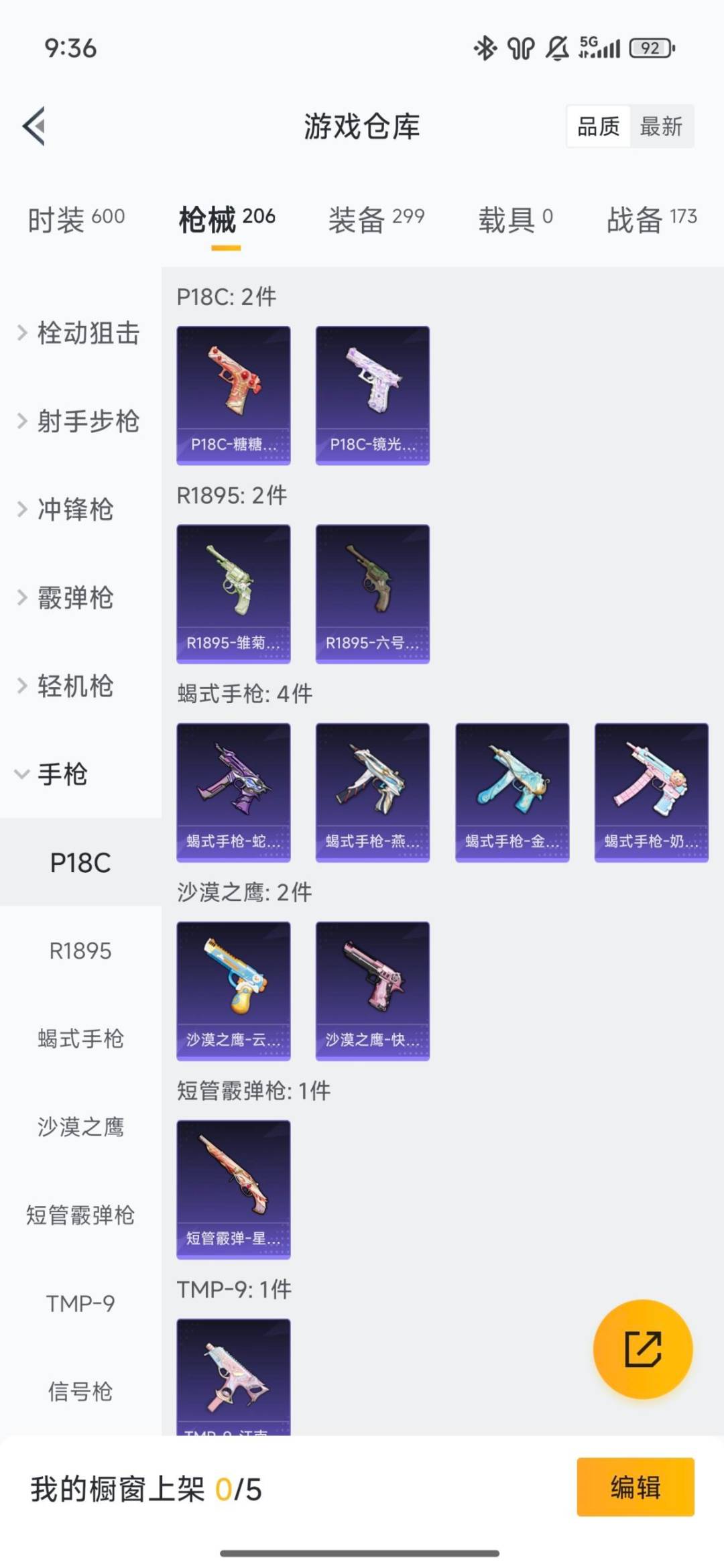Expand the 霰弹枪 category
724x1568 pixels.
click(72, 599)
